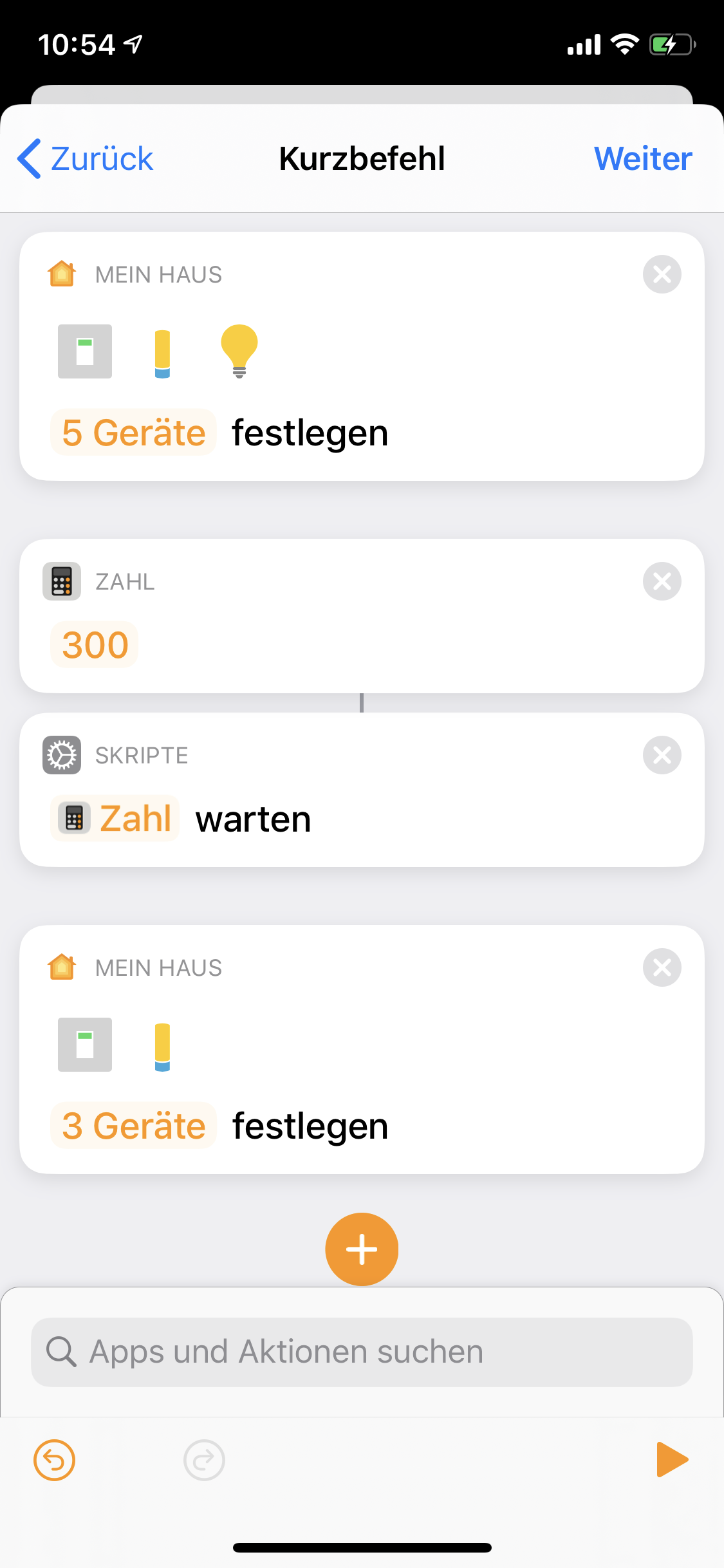Screen dimensions: 724x1568
Task: Add a new action with the plus button
Action: click(x=362, y=1249)
